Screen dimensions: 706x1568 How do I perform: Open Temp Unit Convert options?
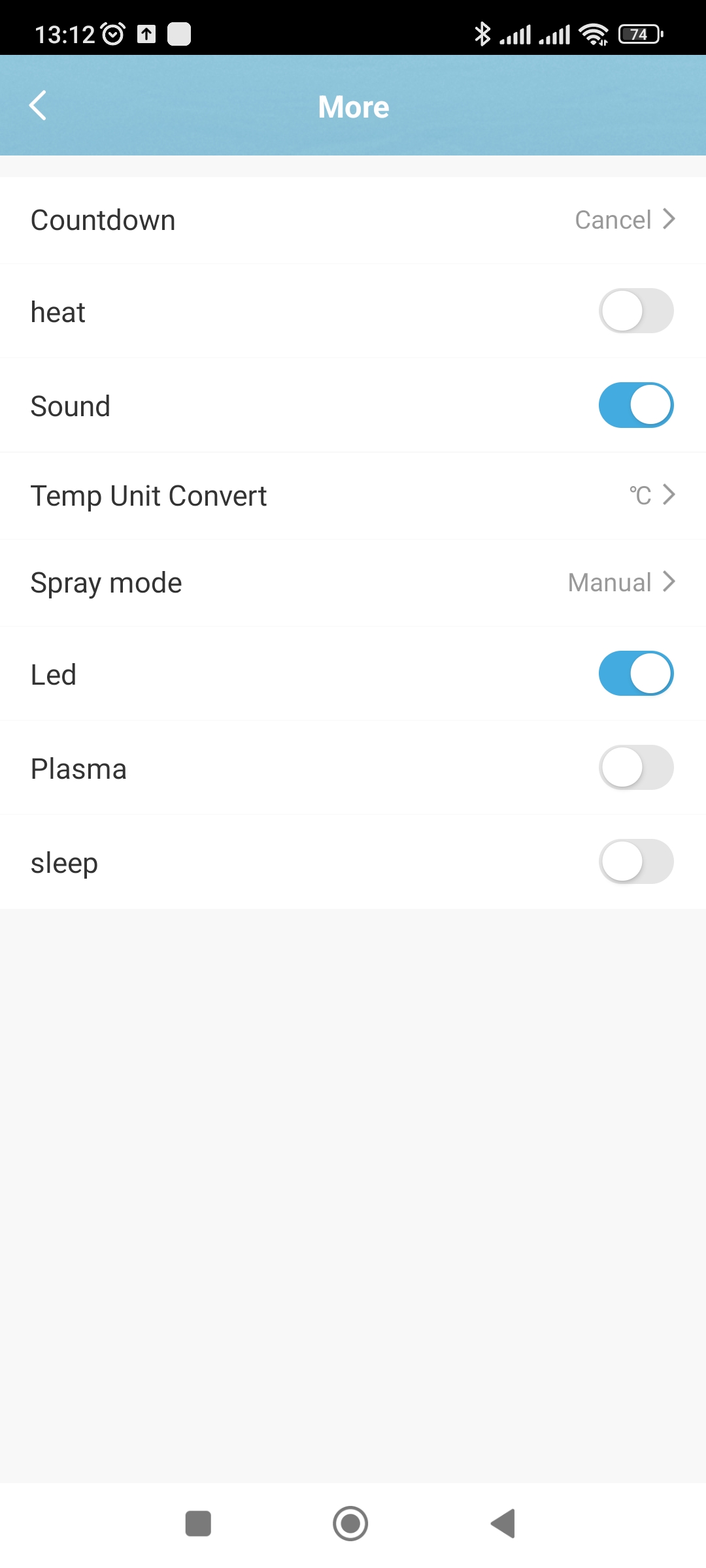[353, 496]
